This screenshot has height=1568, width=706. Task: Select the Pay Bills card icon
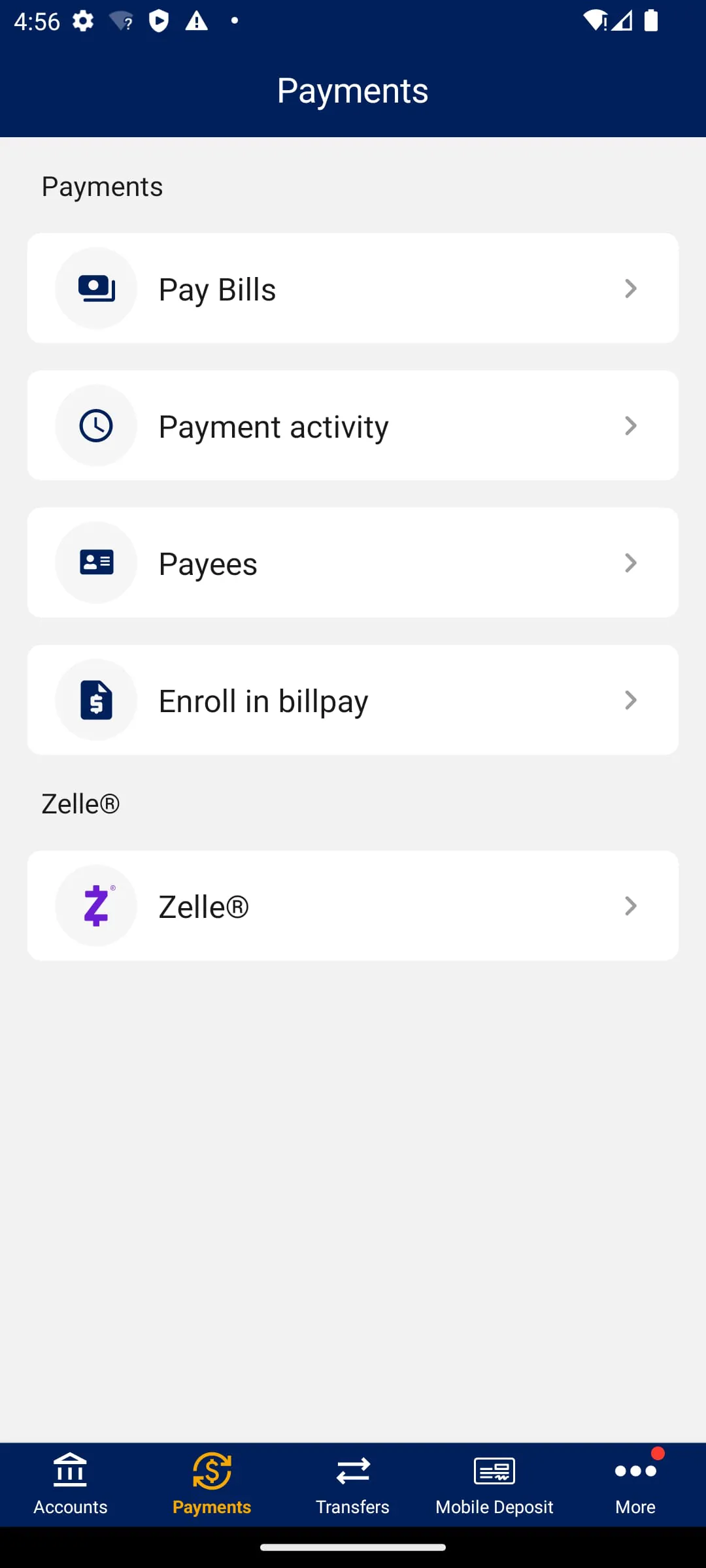[x=96, y=287]
